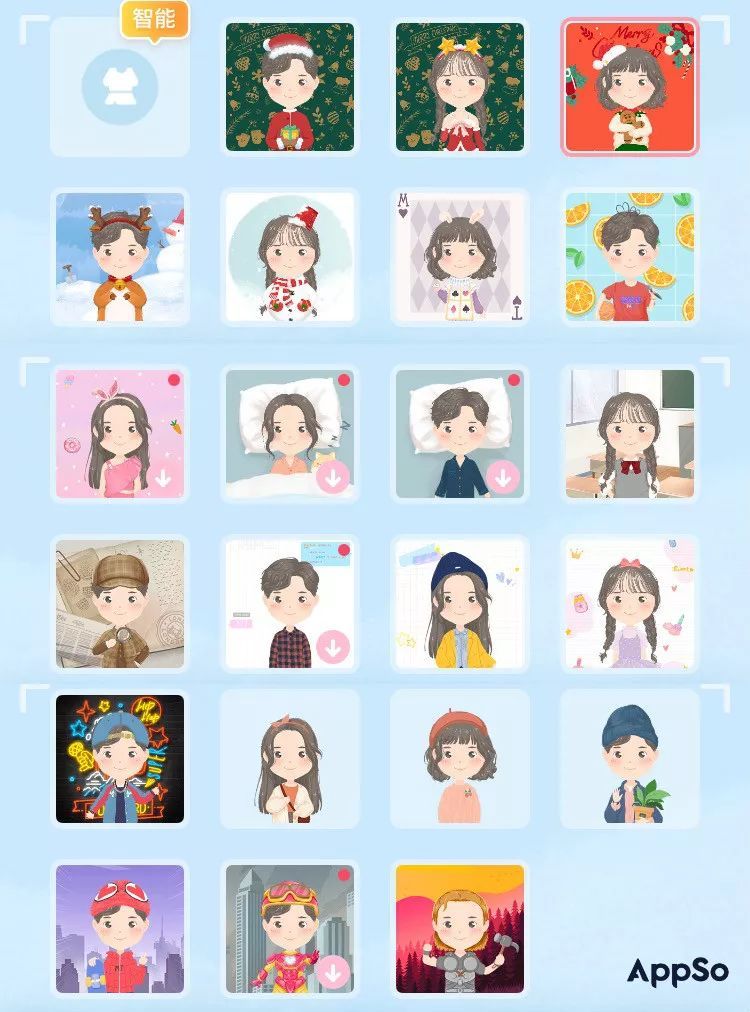
Task: Pick the reindeer antlers snowman outfit
Action: coord(120,257)
